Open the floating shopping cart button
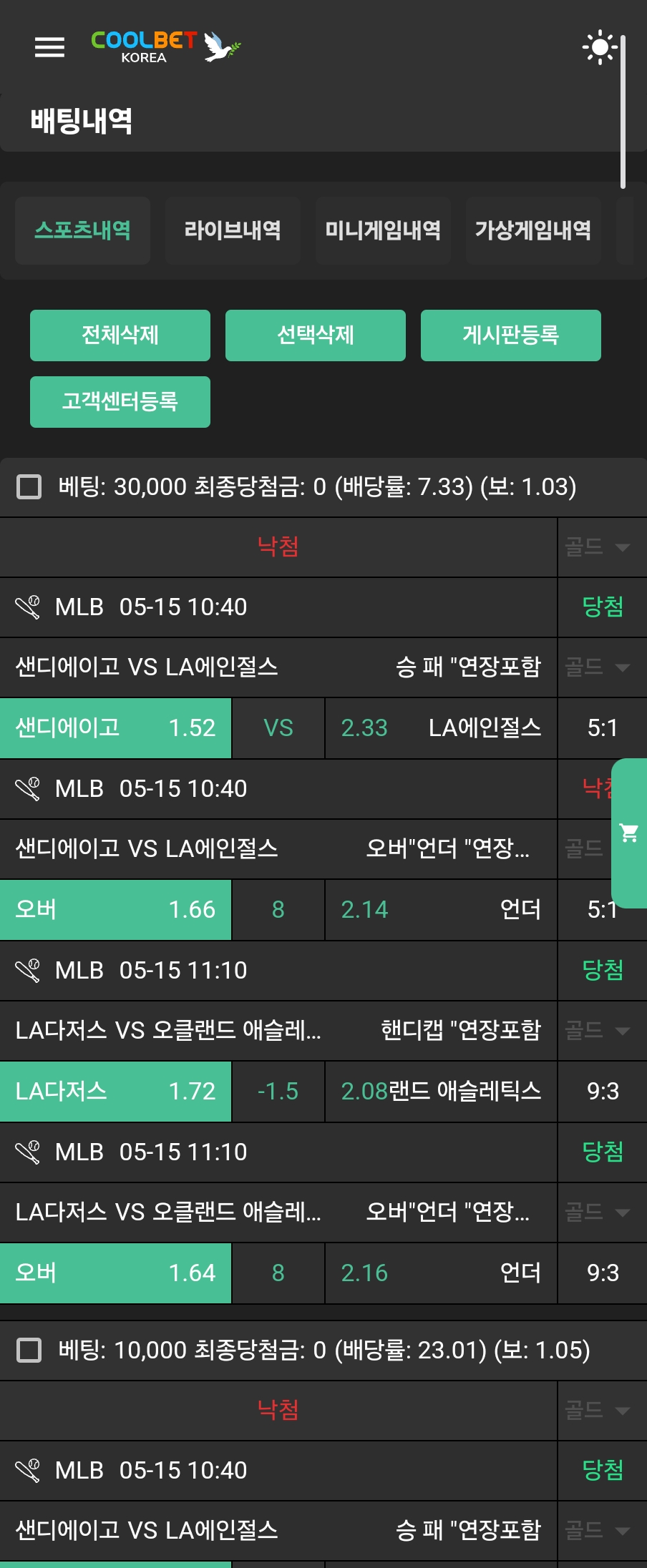Viewport: 647px width, 1568px height. tap(630, 833)
